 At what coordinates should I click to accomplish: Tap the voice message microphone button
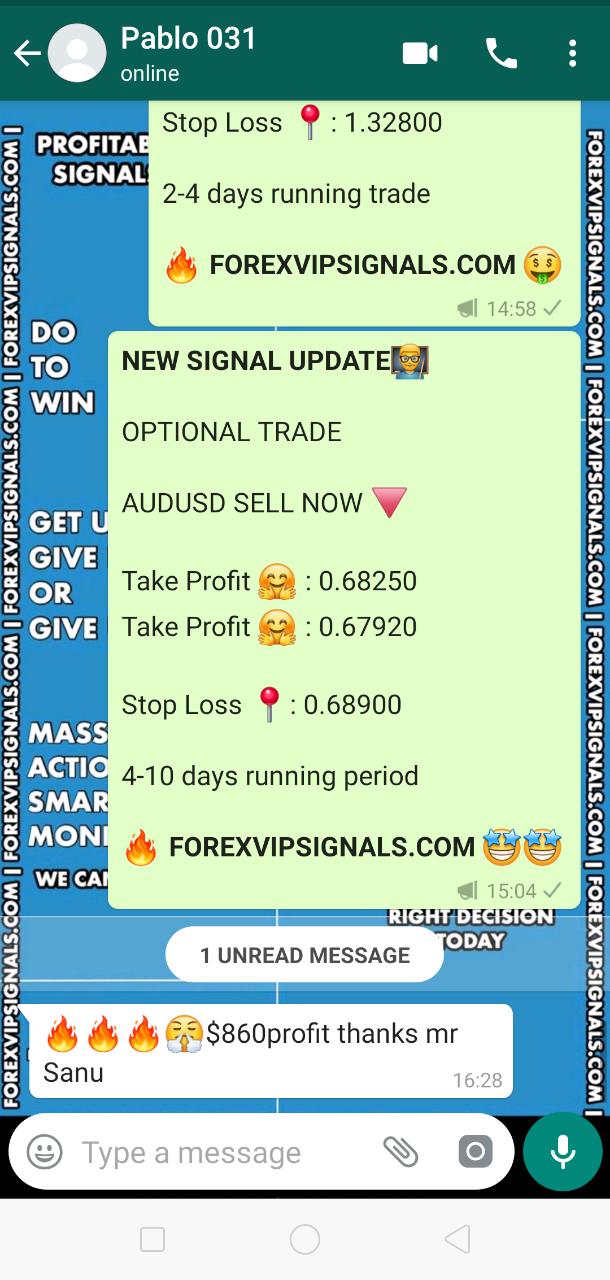point(563,1152)
